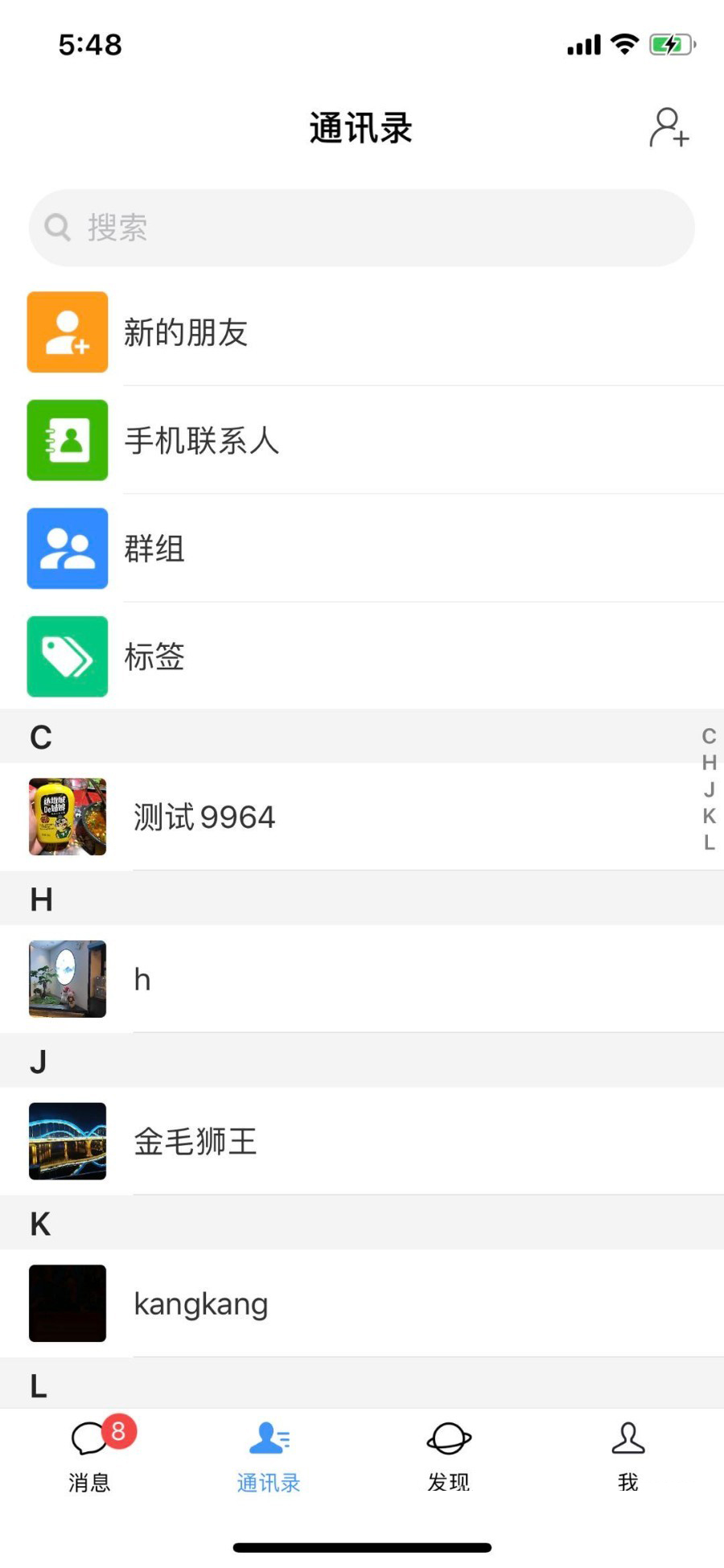Switch to the 发现 discover tab
The image size is (724, 1568).
click(x=448, y=1454)
